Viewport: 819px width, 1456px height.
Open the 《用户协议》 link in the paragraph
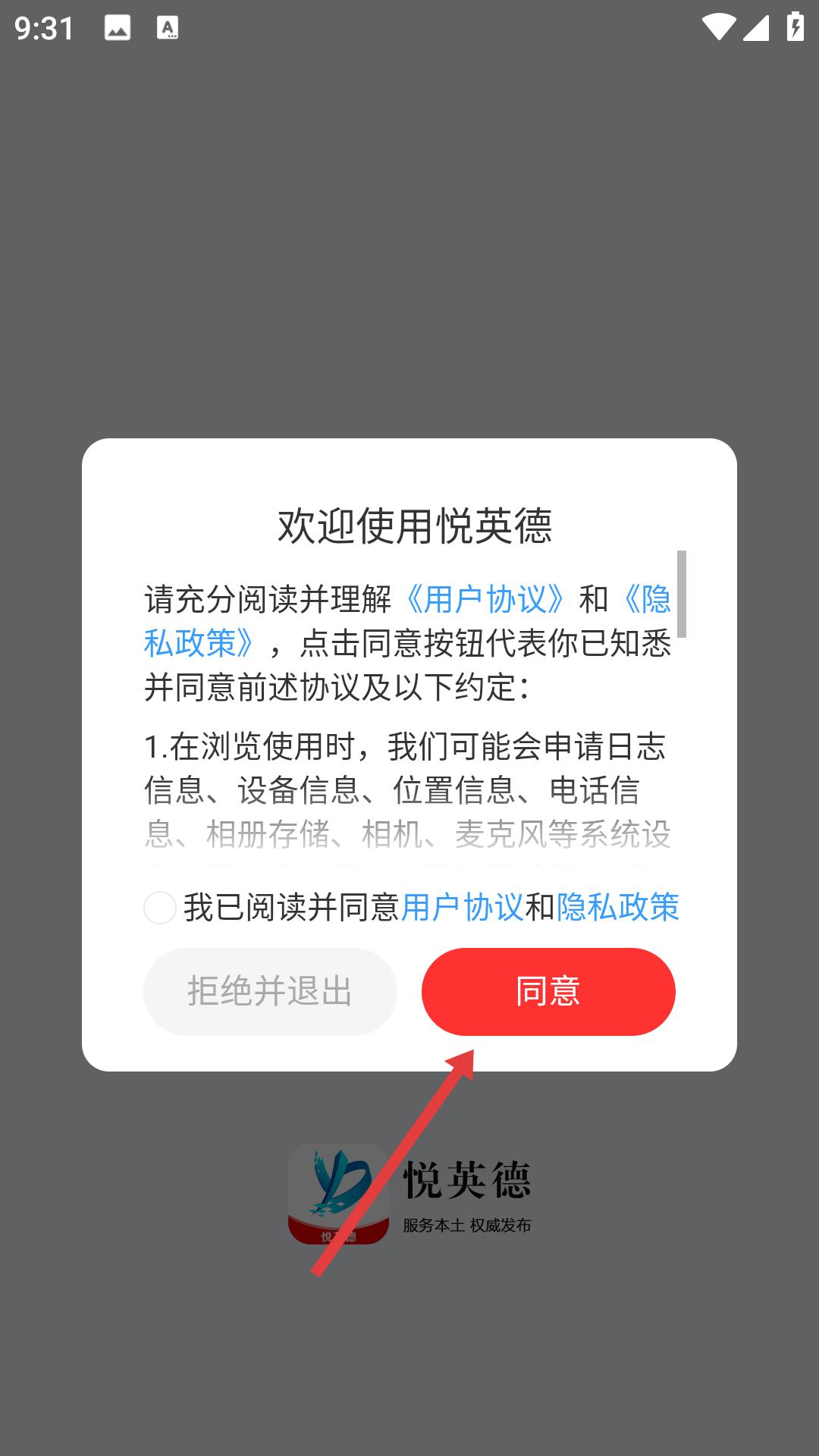pyautogui.click(x=485, y=599)
